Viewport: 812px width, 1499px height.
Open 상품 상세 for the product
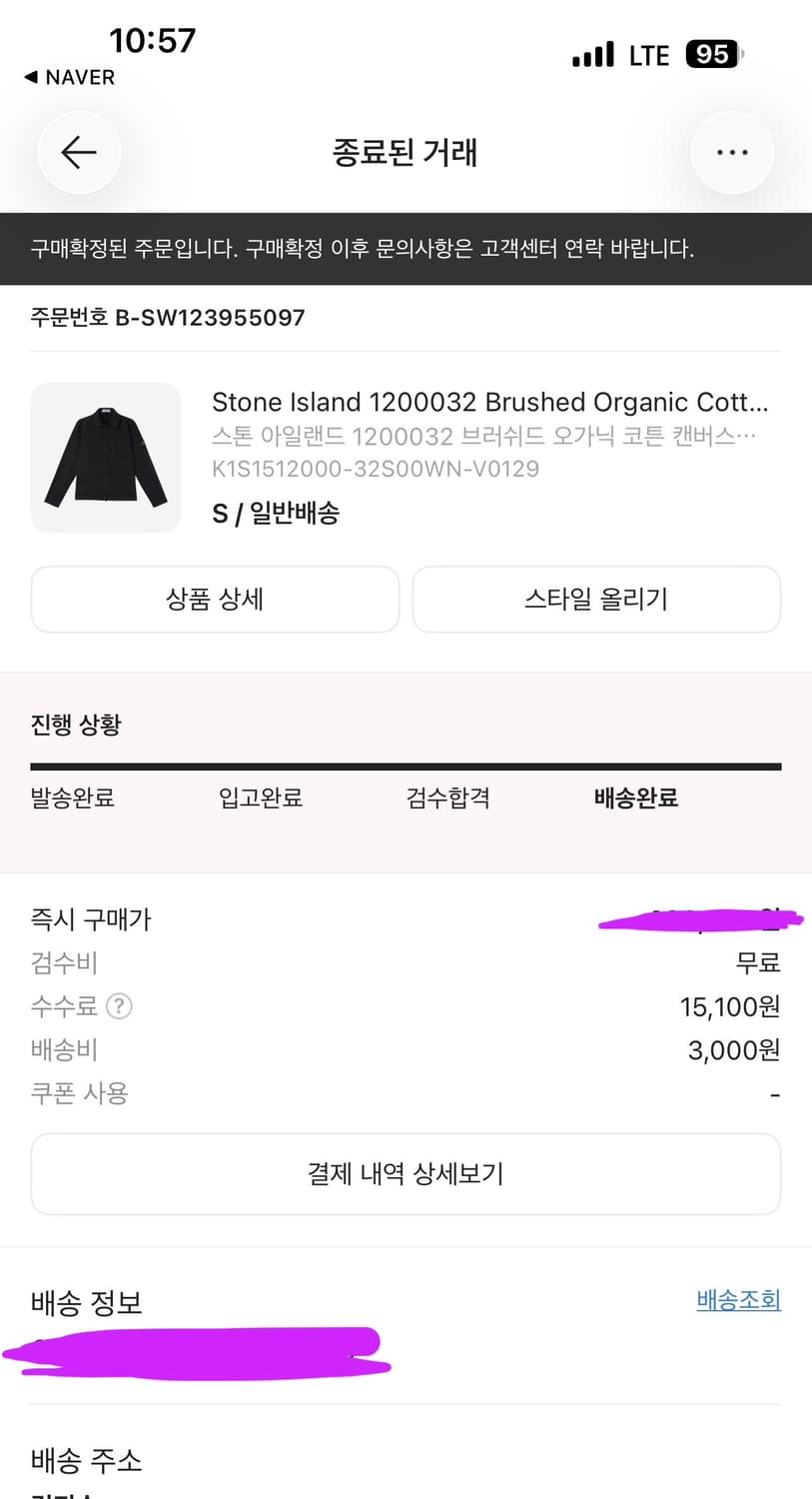(214, 599)
